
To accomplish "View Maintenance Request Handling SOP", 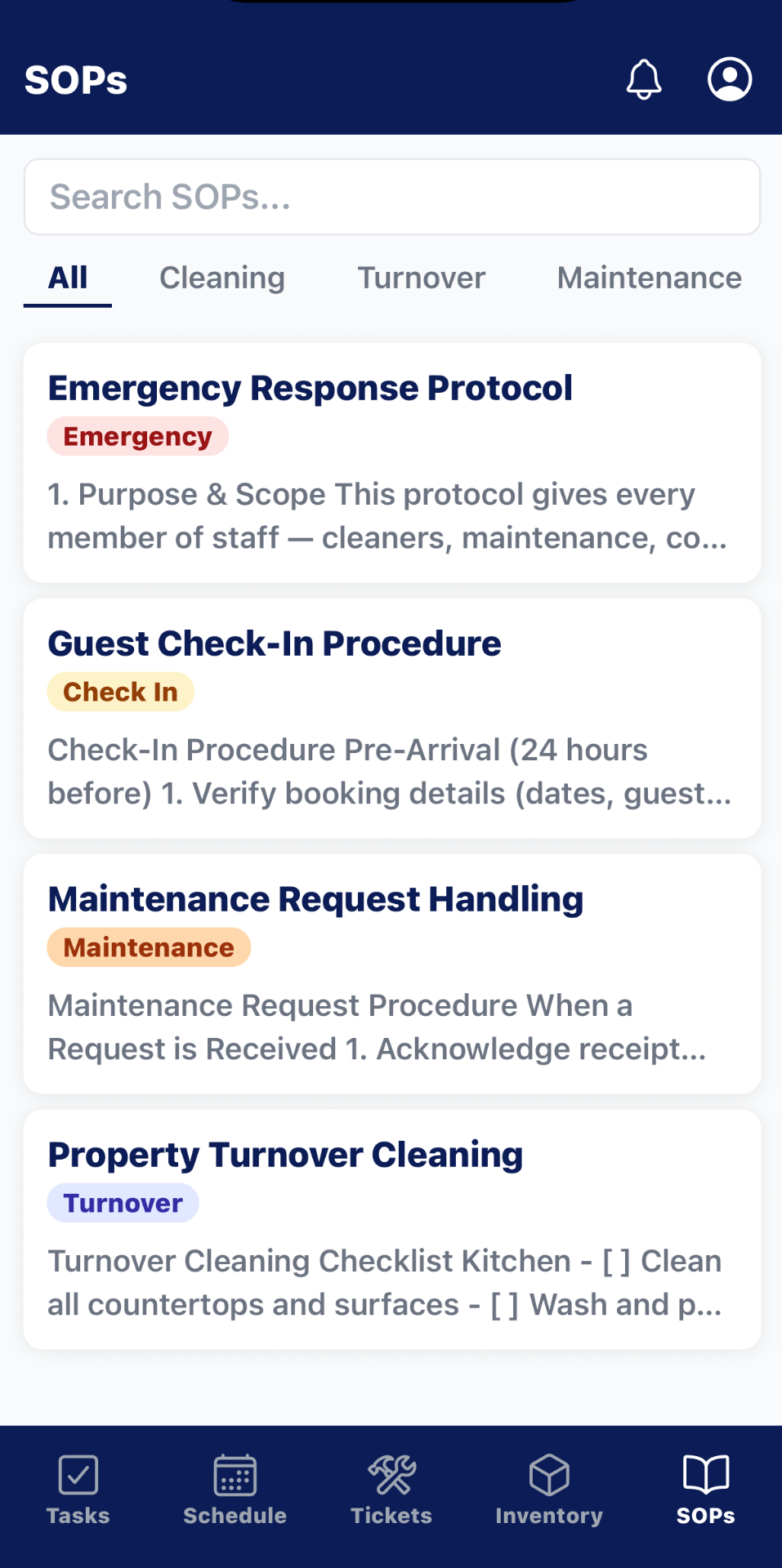I will (392, 973).
